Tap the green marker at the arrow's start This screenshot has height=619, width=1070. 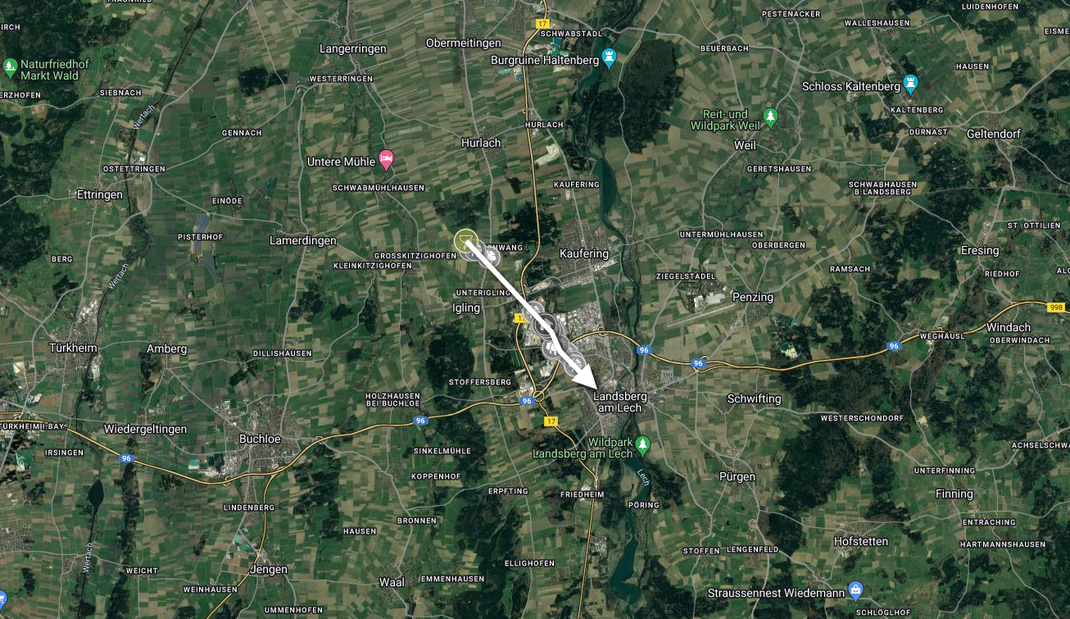(x=465, y=240)
